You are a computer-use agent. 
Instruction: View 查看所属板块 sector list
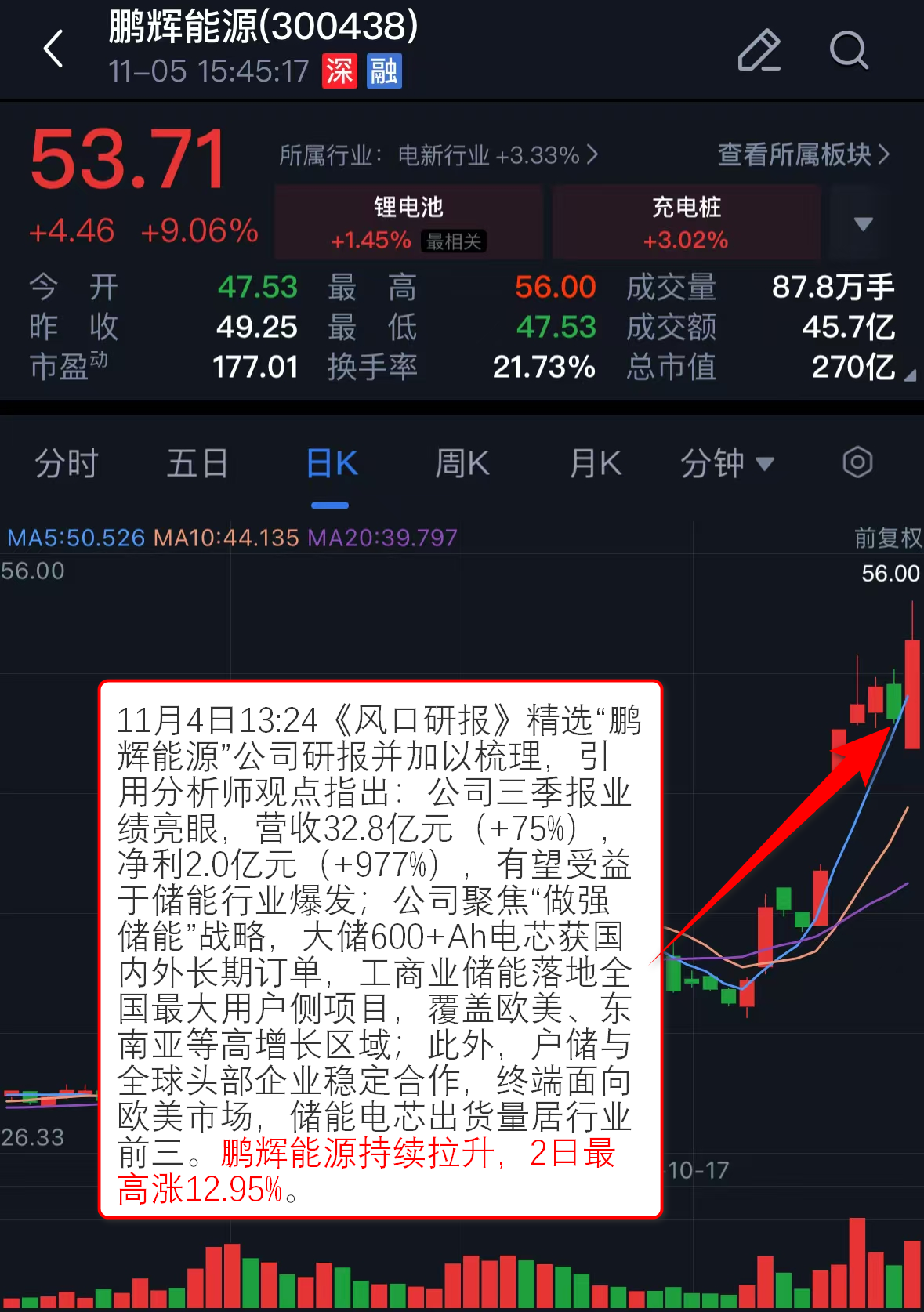[x=803, y=154]
